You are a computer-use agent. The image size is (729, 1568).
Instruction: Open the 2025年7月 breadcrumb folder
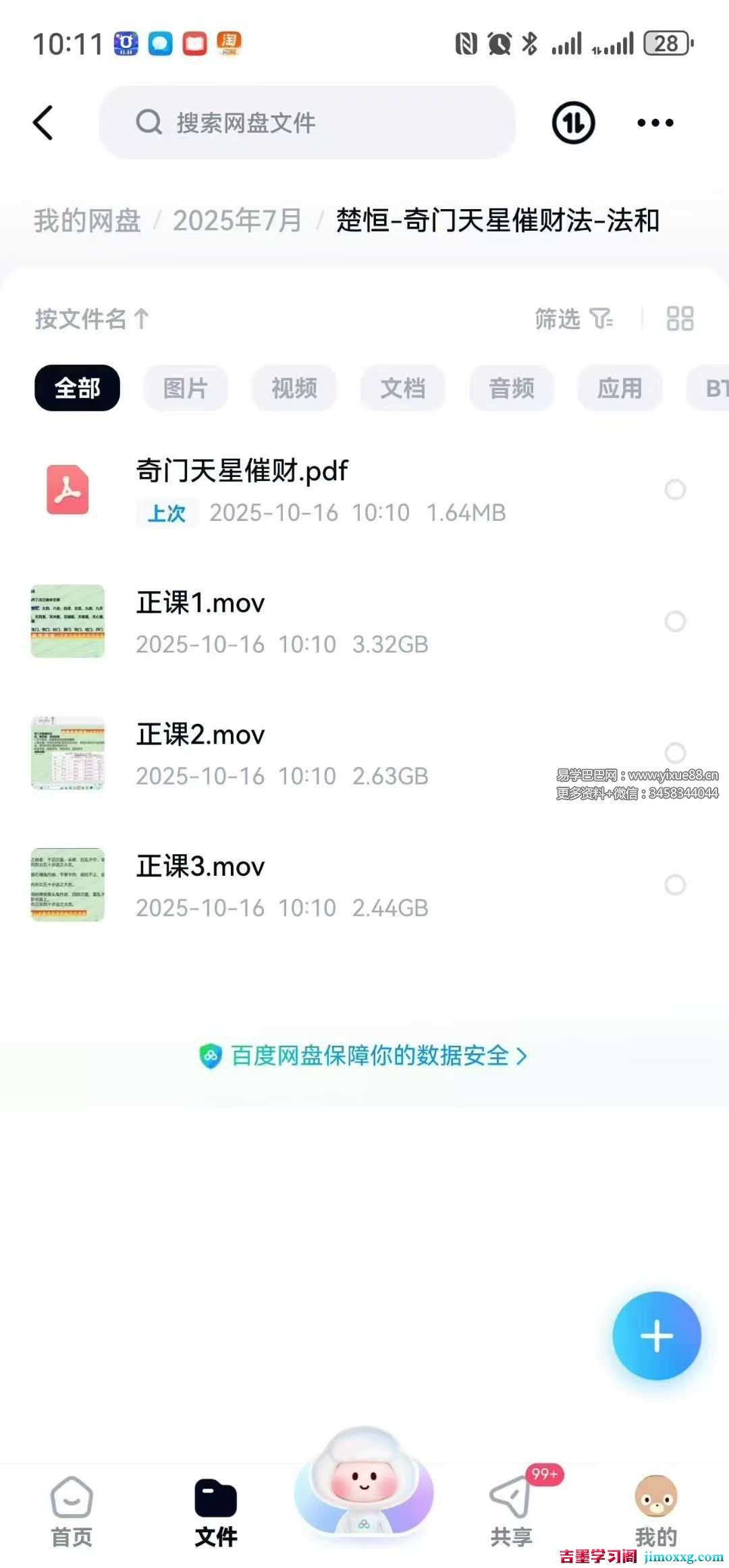[237, 221]
